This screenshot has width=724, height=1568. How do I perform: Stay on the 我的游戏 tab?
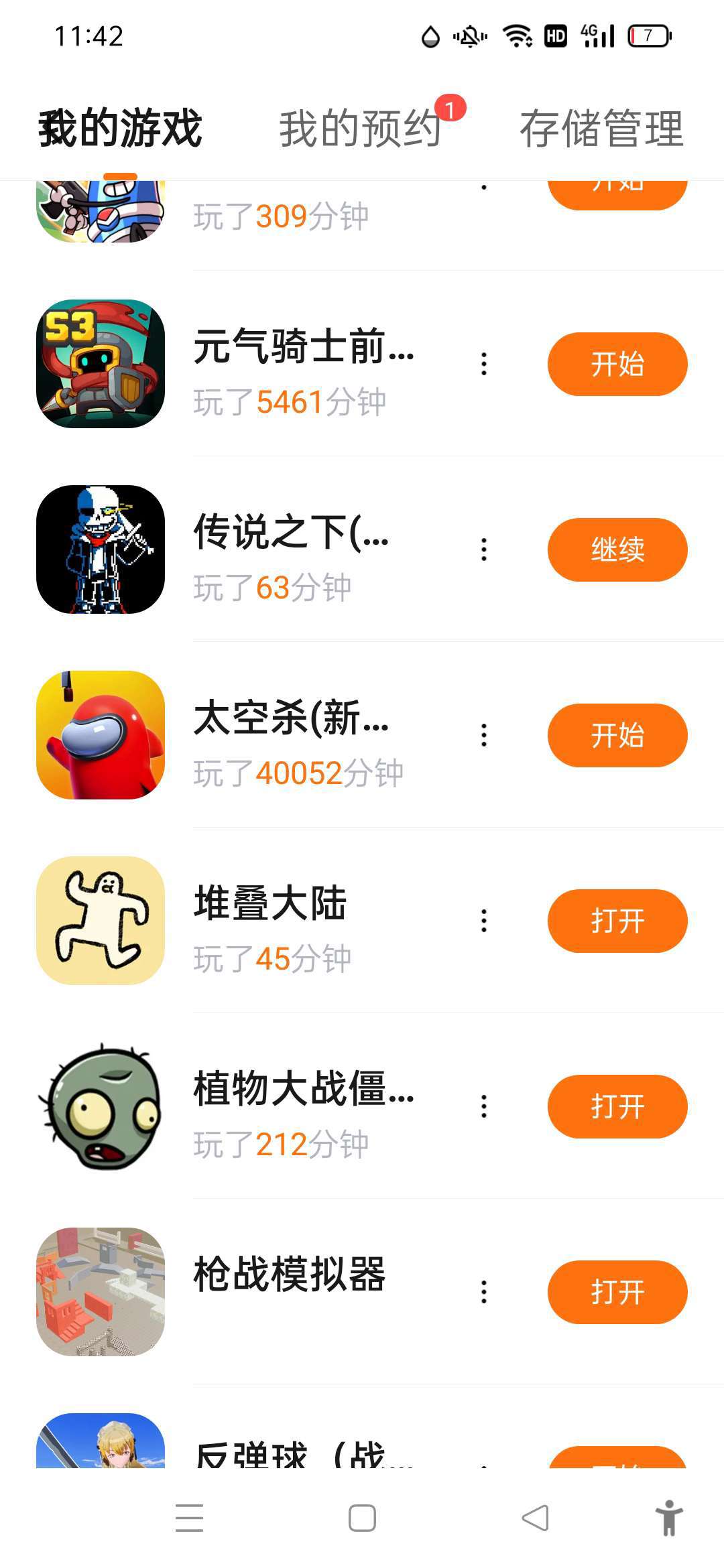[121, 128]
